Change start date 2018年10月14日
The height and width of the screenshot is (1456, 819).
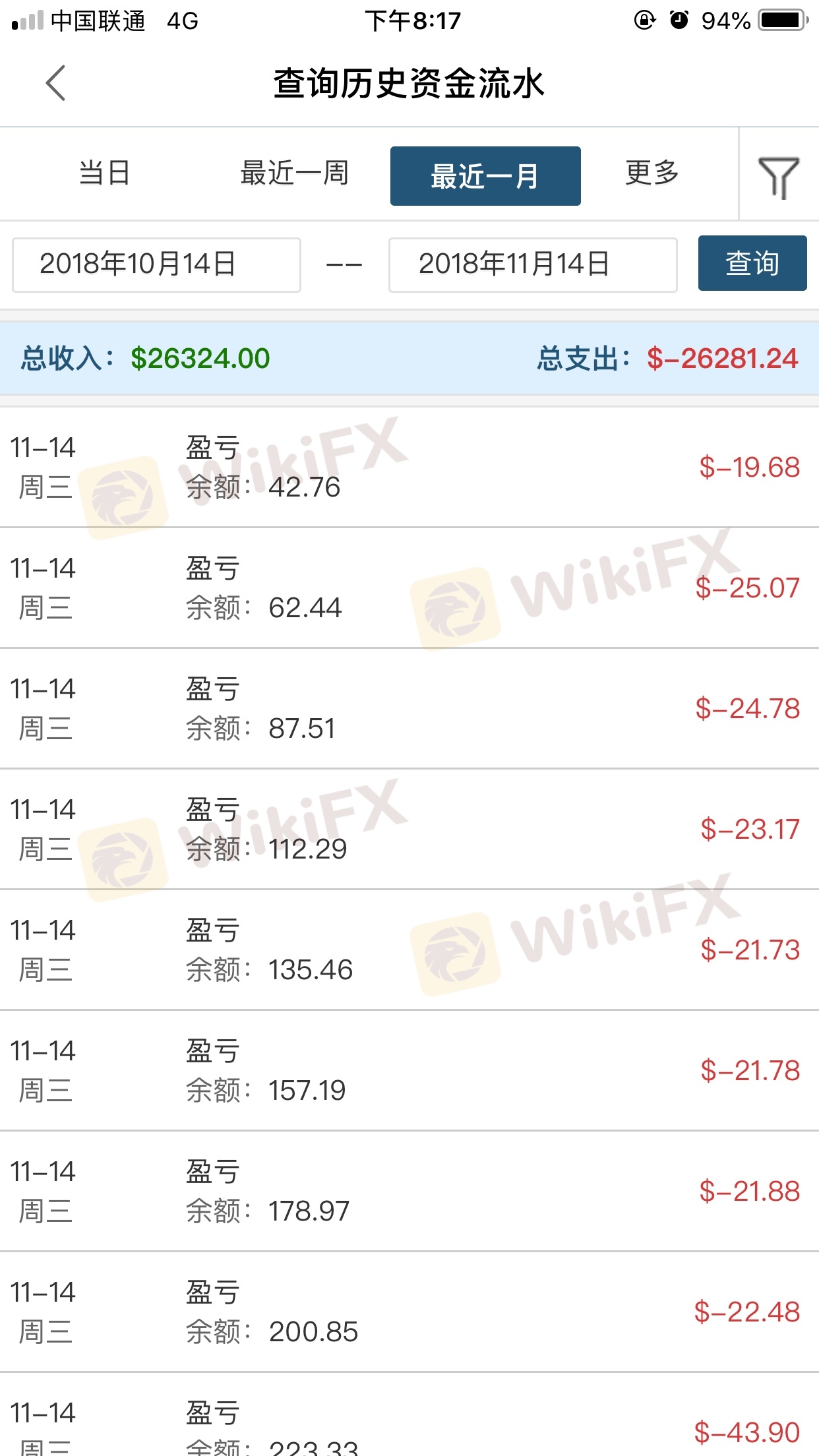156,264
